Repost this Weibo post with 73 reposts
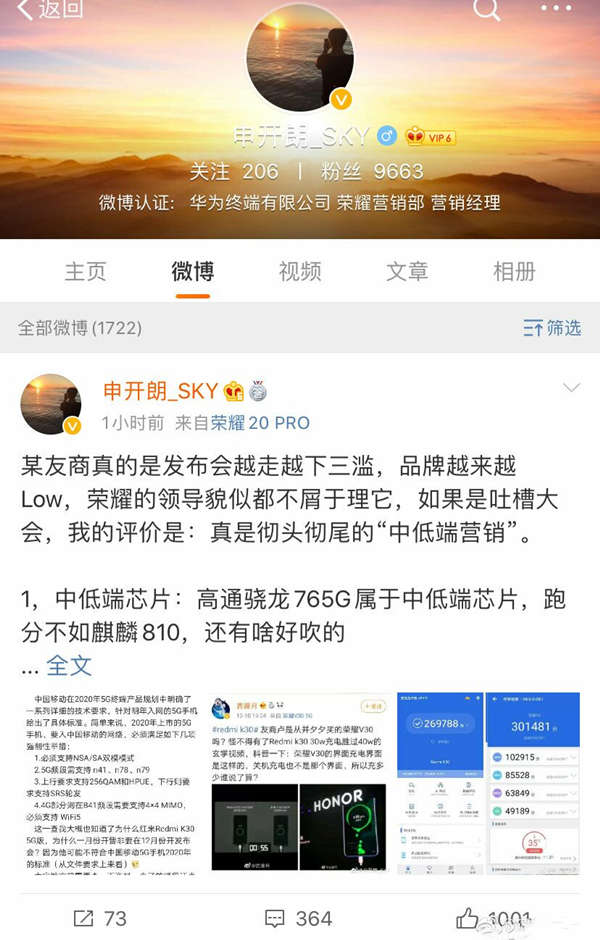 coord(100,919)
